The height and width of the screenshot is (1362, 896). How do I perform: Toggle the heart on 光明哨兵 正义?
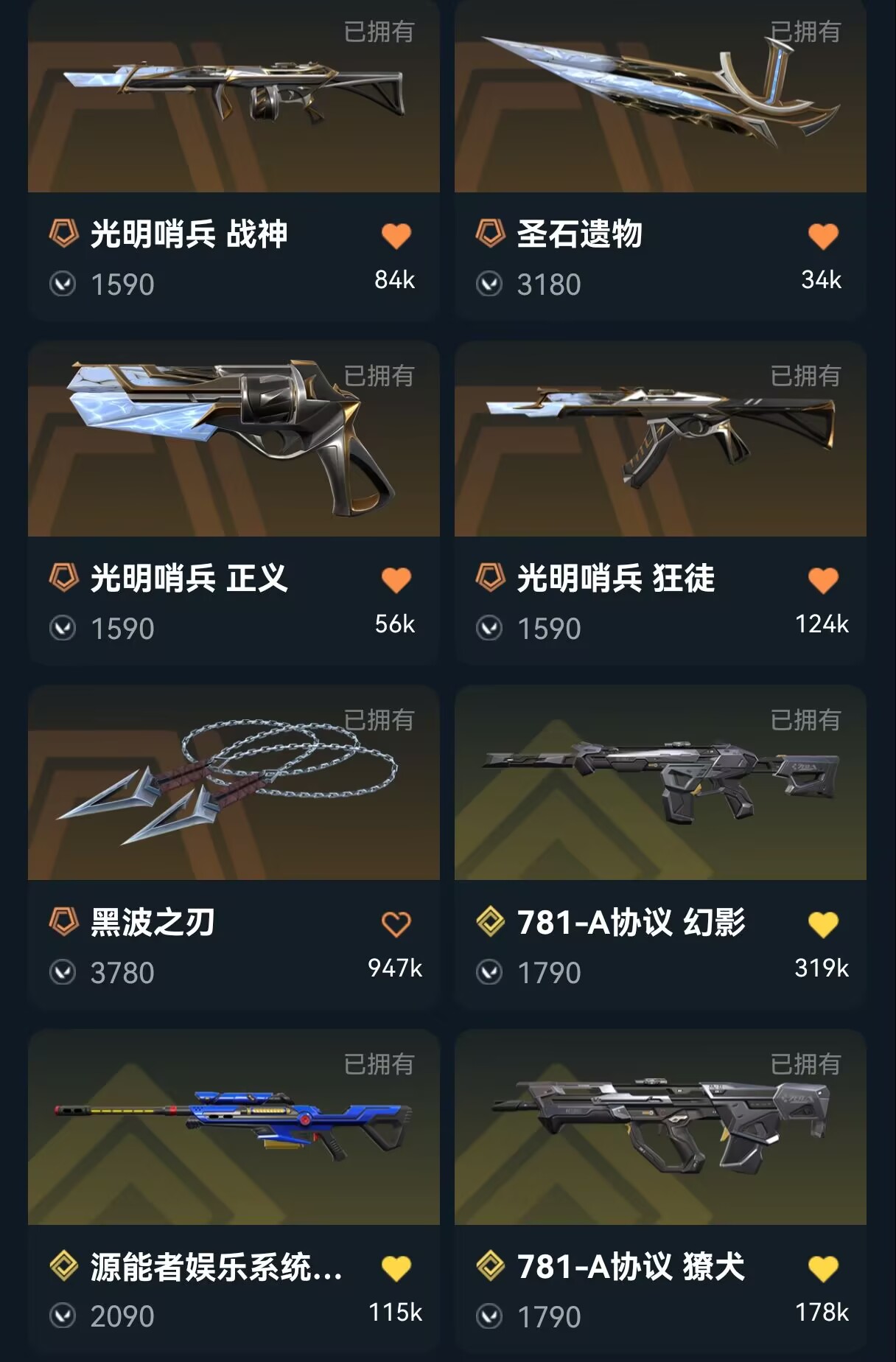(x=396, y=580)
